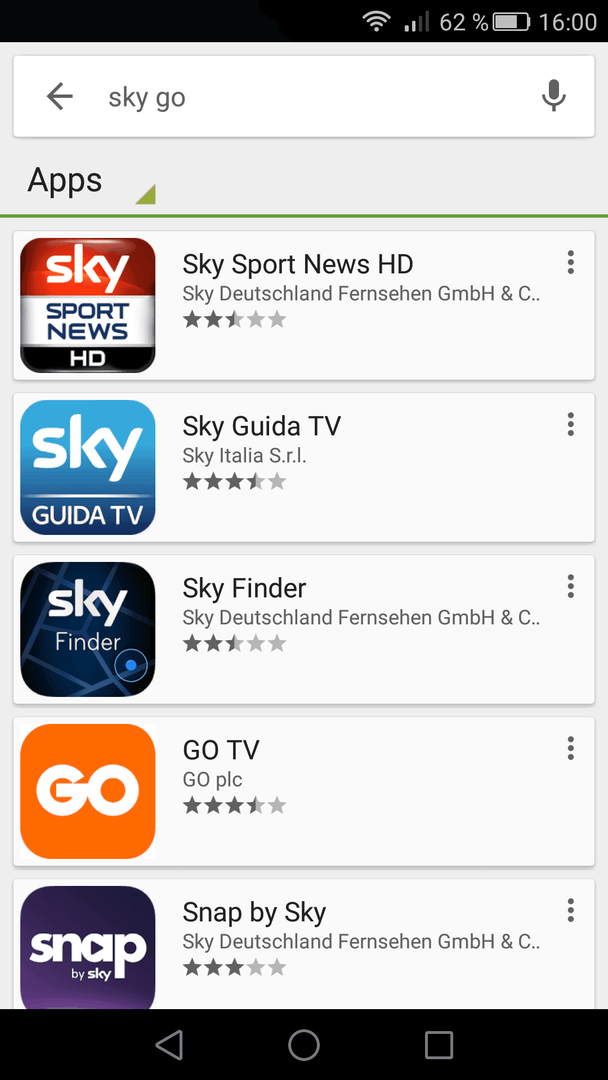The height and width of the screenshot is (1080, 608).
Task: View the GO TV app details
Action: point(304,791)
